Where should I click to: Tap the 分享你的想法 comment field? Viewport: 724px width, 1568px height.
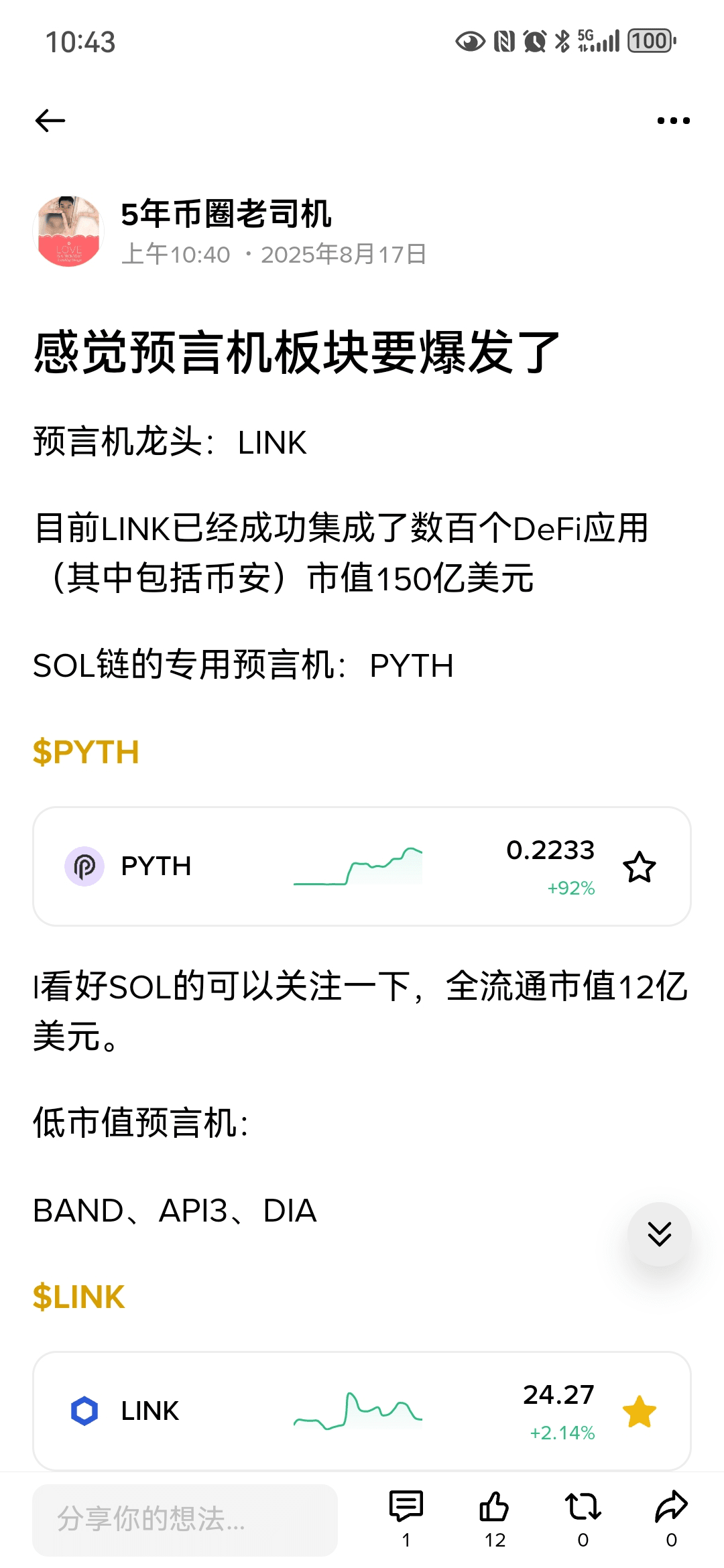click(185, 1519)
